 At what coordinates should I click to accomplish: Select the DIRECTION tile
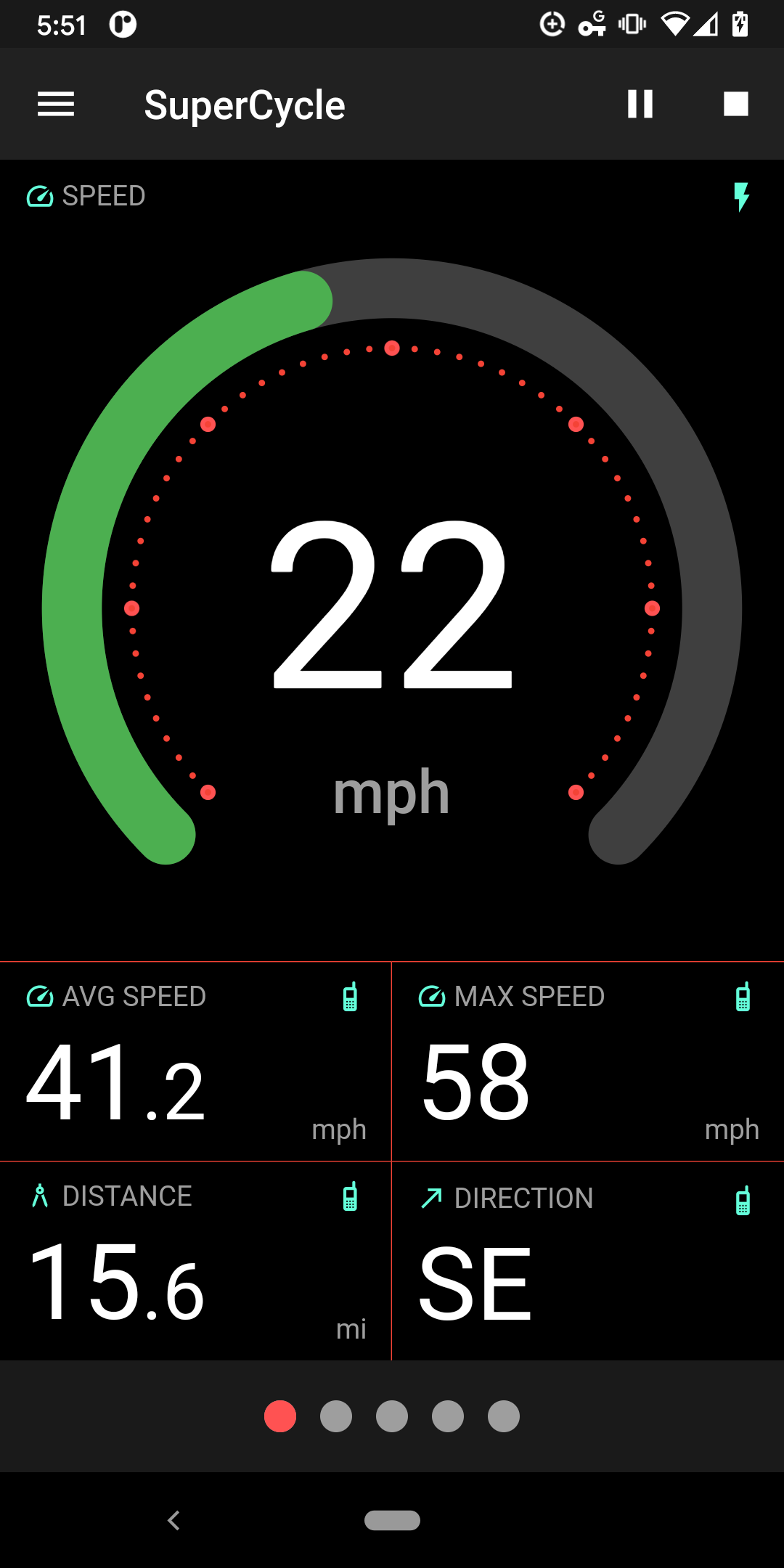(x=588, y=1261)
